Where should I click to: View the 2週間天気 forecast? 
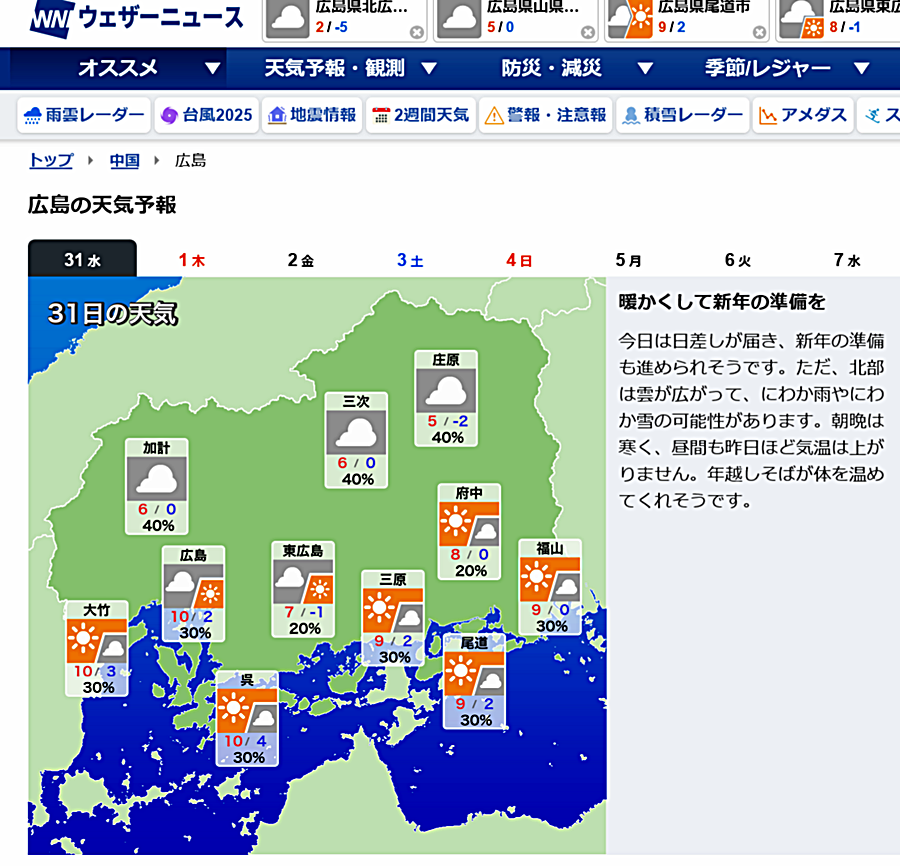click(420, 115)
